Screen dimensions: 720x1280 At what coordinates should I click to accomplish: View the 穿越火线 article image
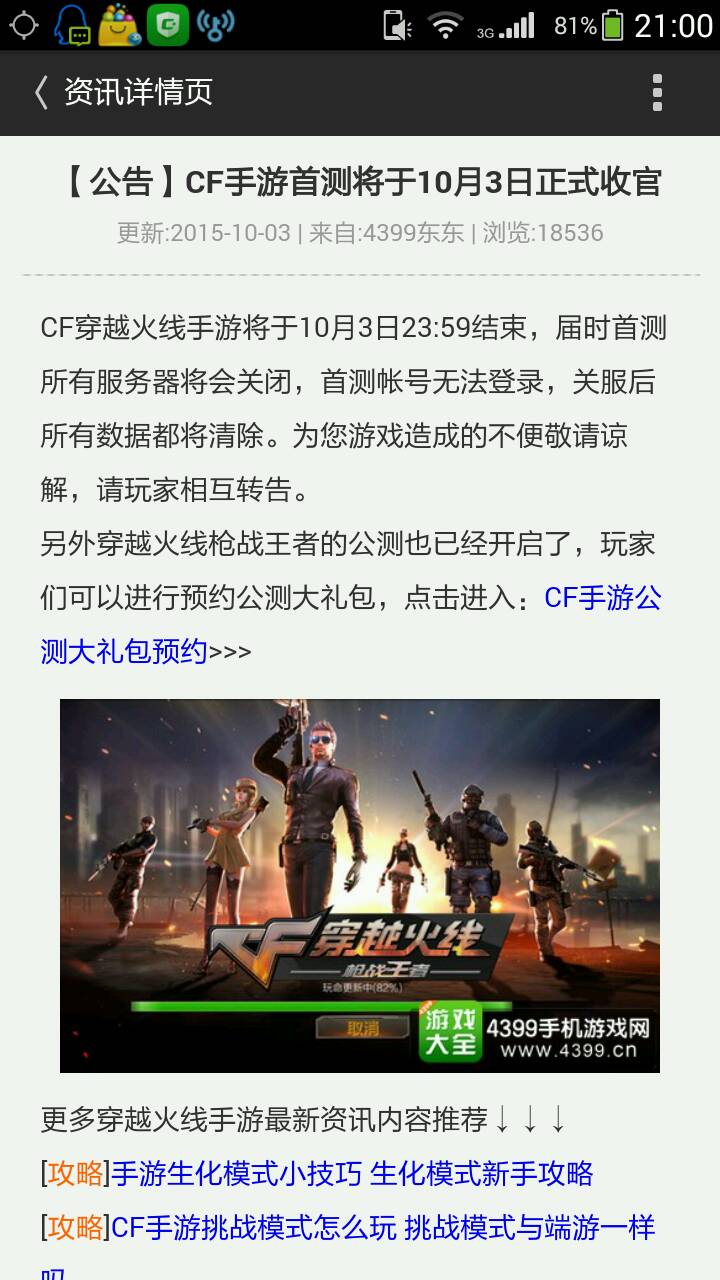[360, 885]
